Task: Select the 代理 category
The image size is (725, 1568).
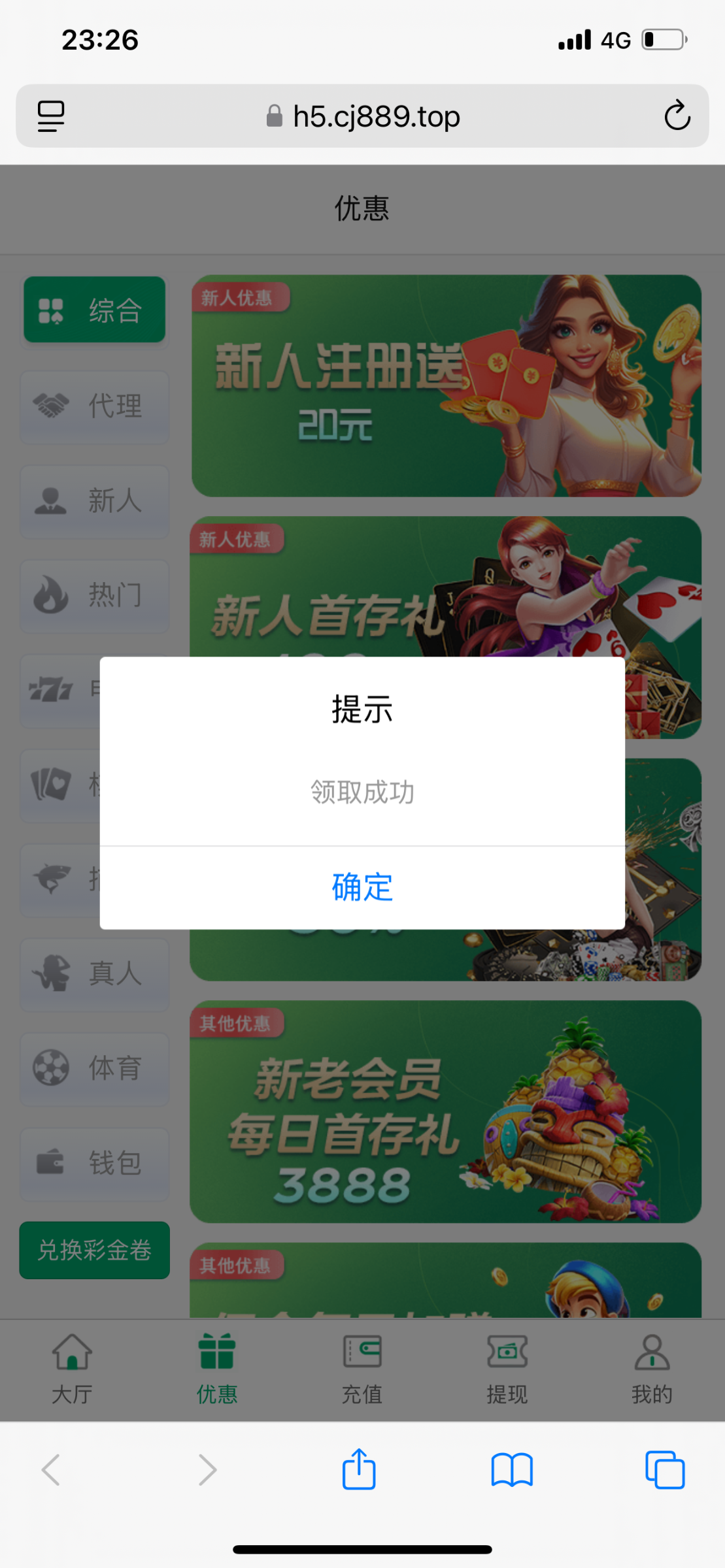Action: 95,406
